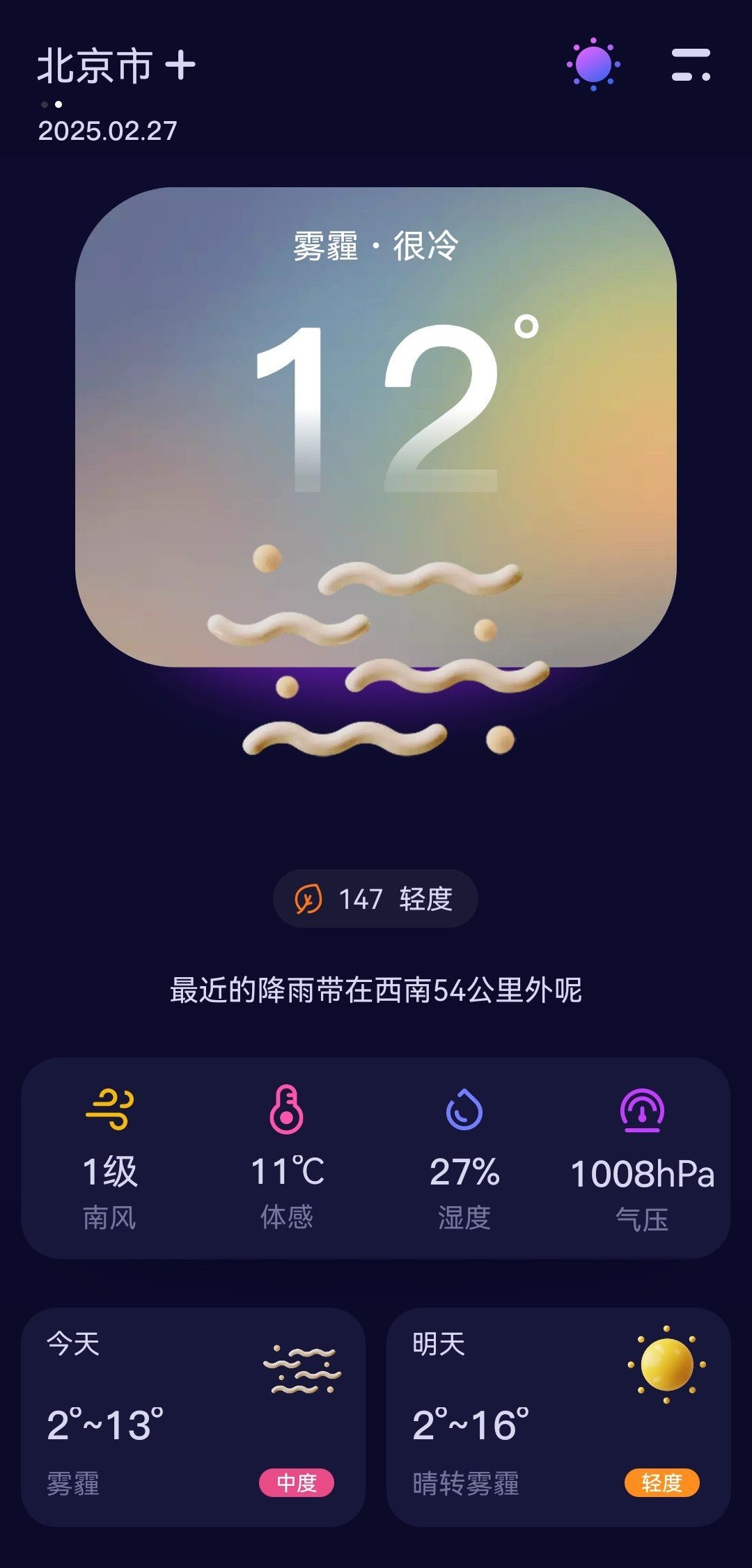Open the wind, humidity and pressure panel
Image resolution: width=752 pixels, height=1568 pixels.
[x=375, y=1157]
